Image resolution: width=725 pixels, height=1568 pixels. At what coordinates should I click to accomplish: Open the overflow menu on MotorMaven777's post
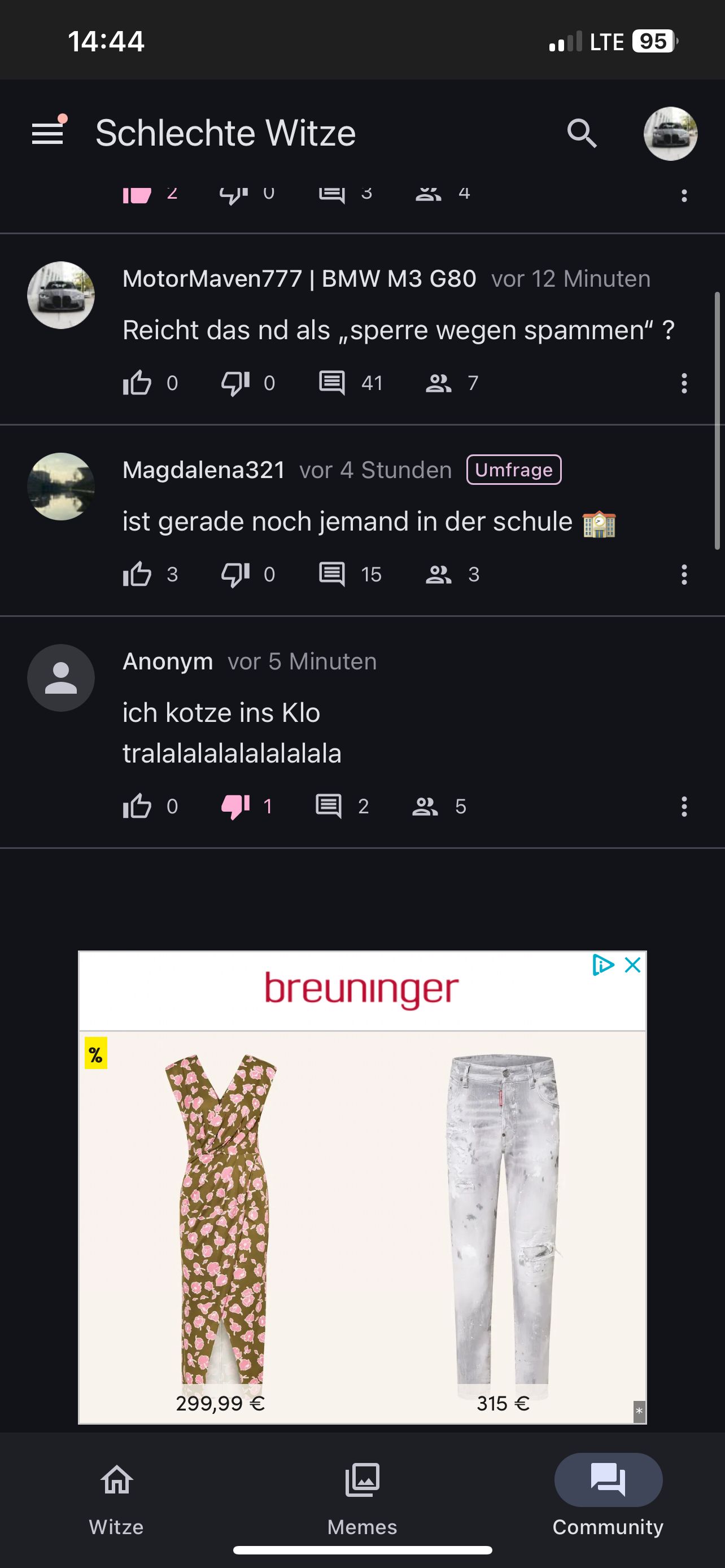pyautogui.click(x=684, y=383)
